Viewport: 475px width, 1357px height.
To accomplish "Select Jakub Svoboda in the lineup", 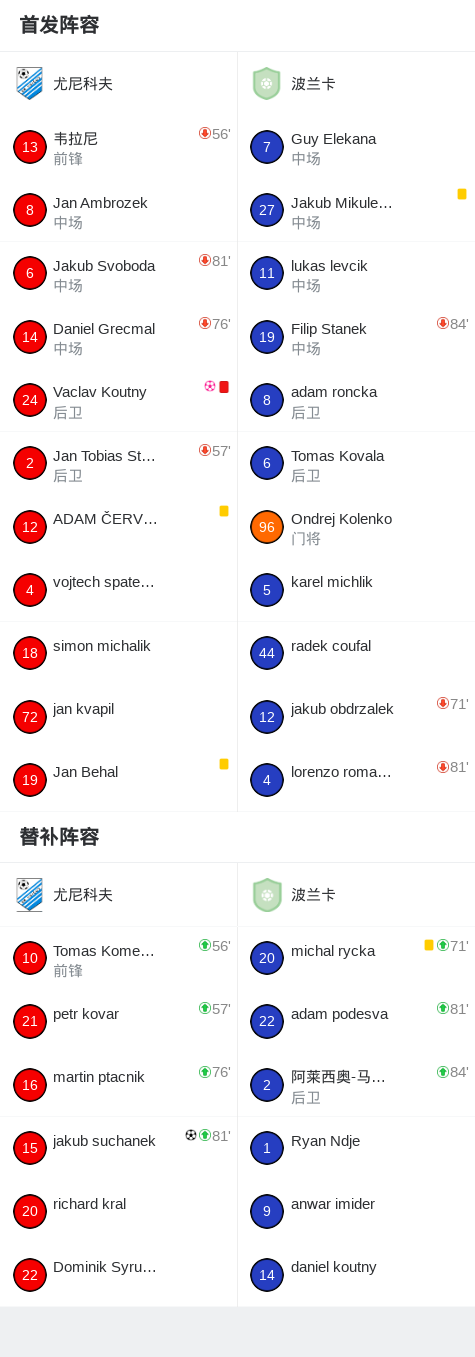I will pyautogui.click(x=118, y=274).
